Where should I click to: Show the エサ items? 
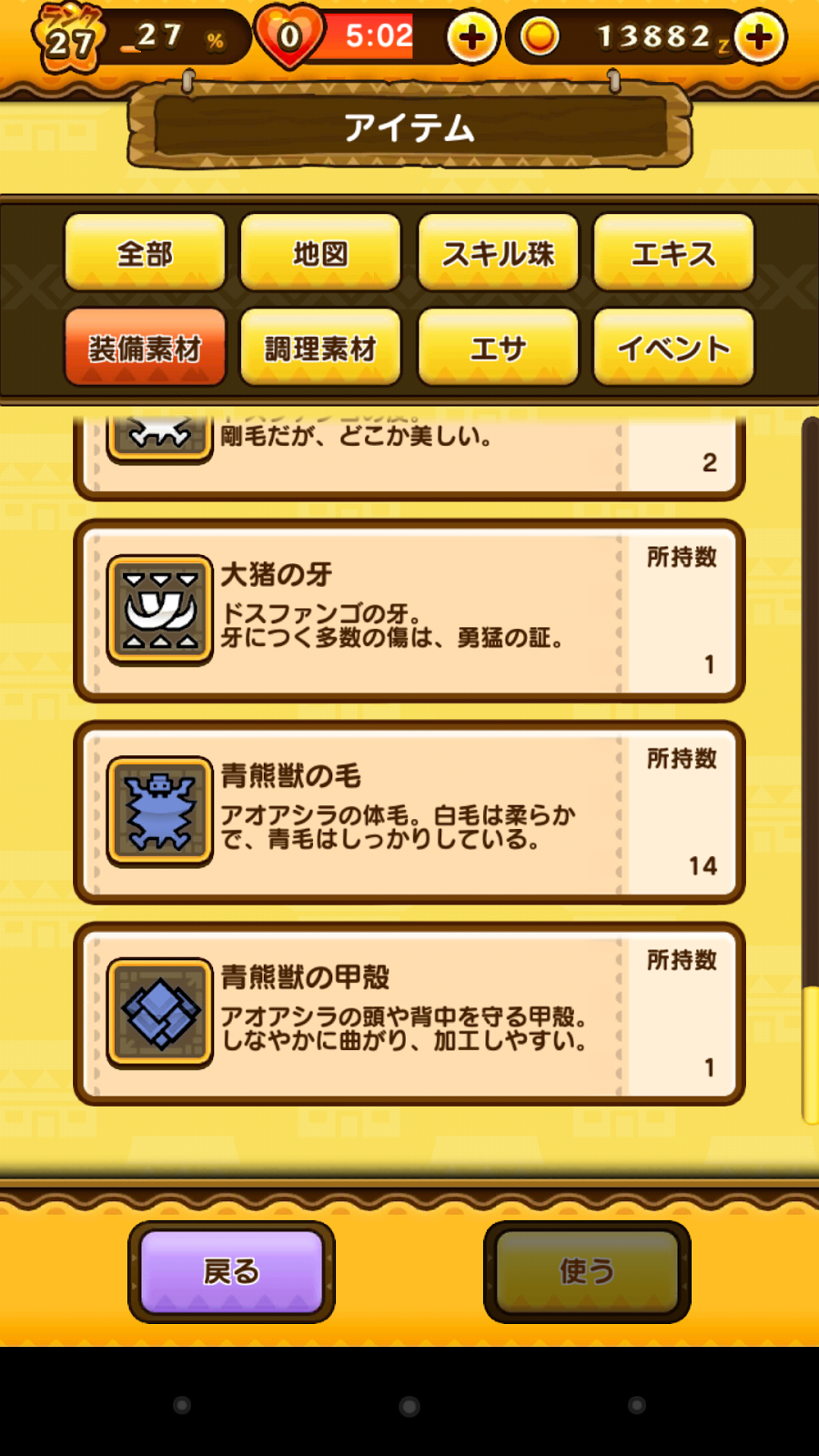click(x=498, y=348)
